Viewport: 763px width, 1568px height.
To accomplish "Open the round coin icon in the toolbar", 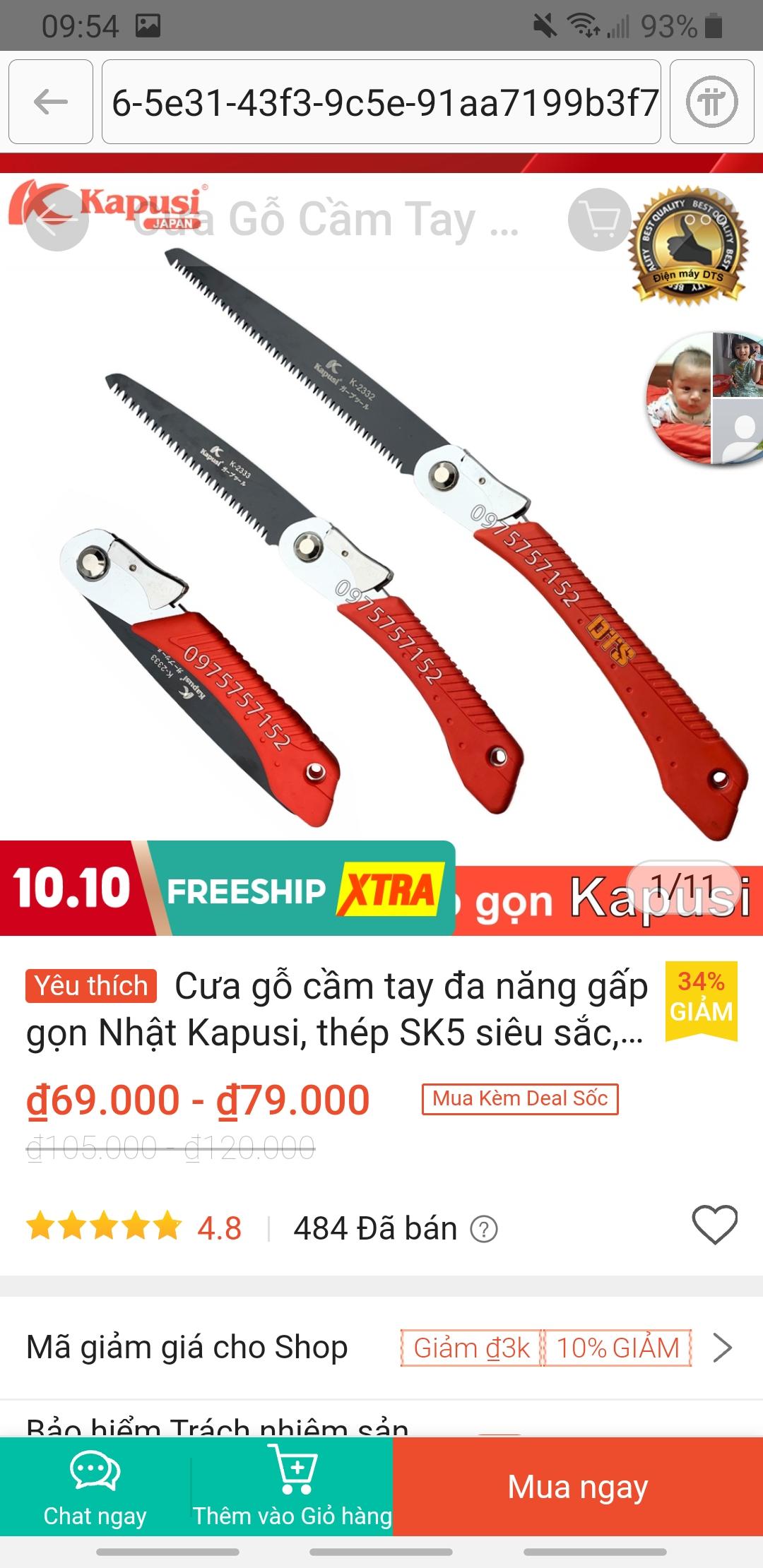I will tap(711, 102).
